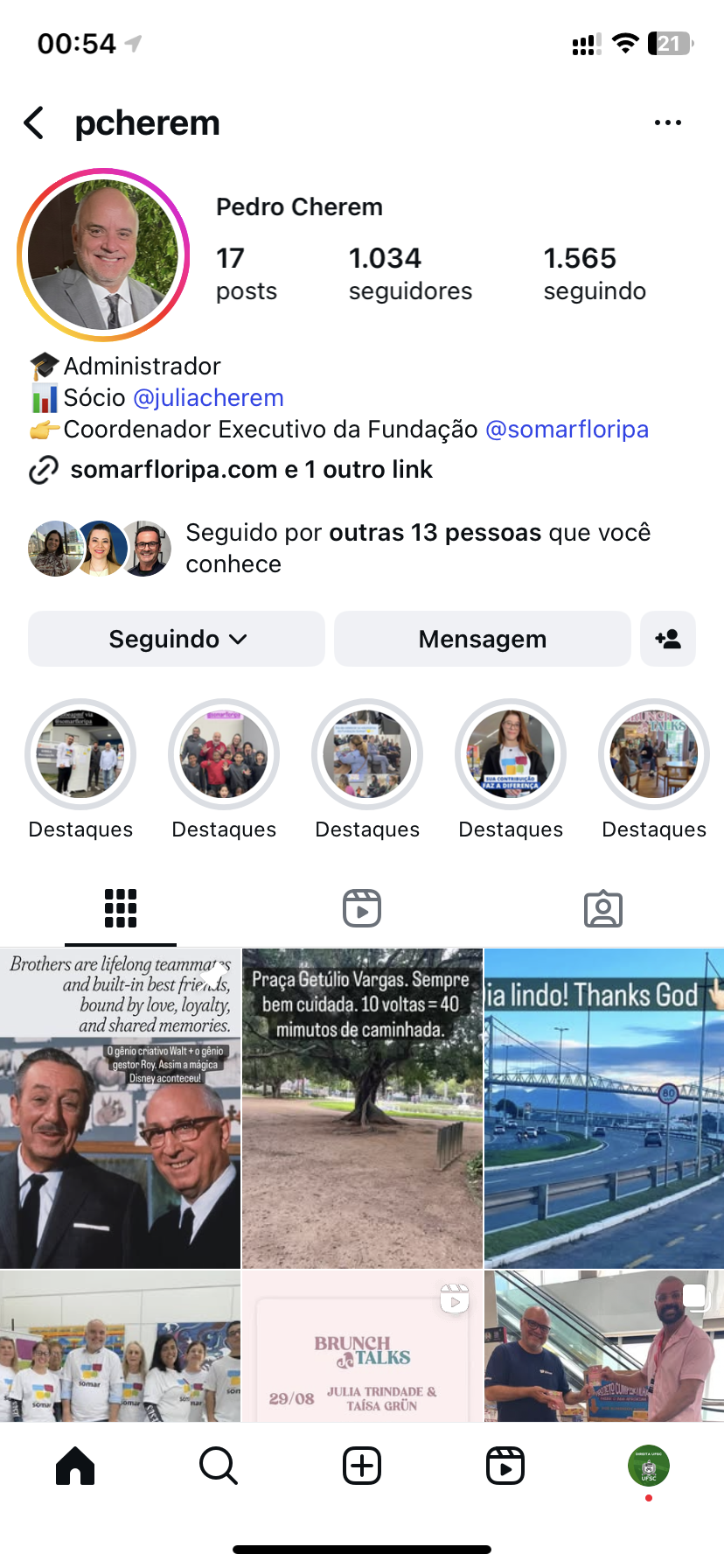Image resolution: width=724 pixels, height=1568 pixels.
Task: Open the Praça Getúlio Vargas post
Action: [362, 1109]
